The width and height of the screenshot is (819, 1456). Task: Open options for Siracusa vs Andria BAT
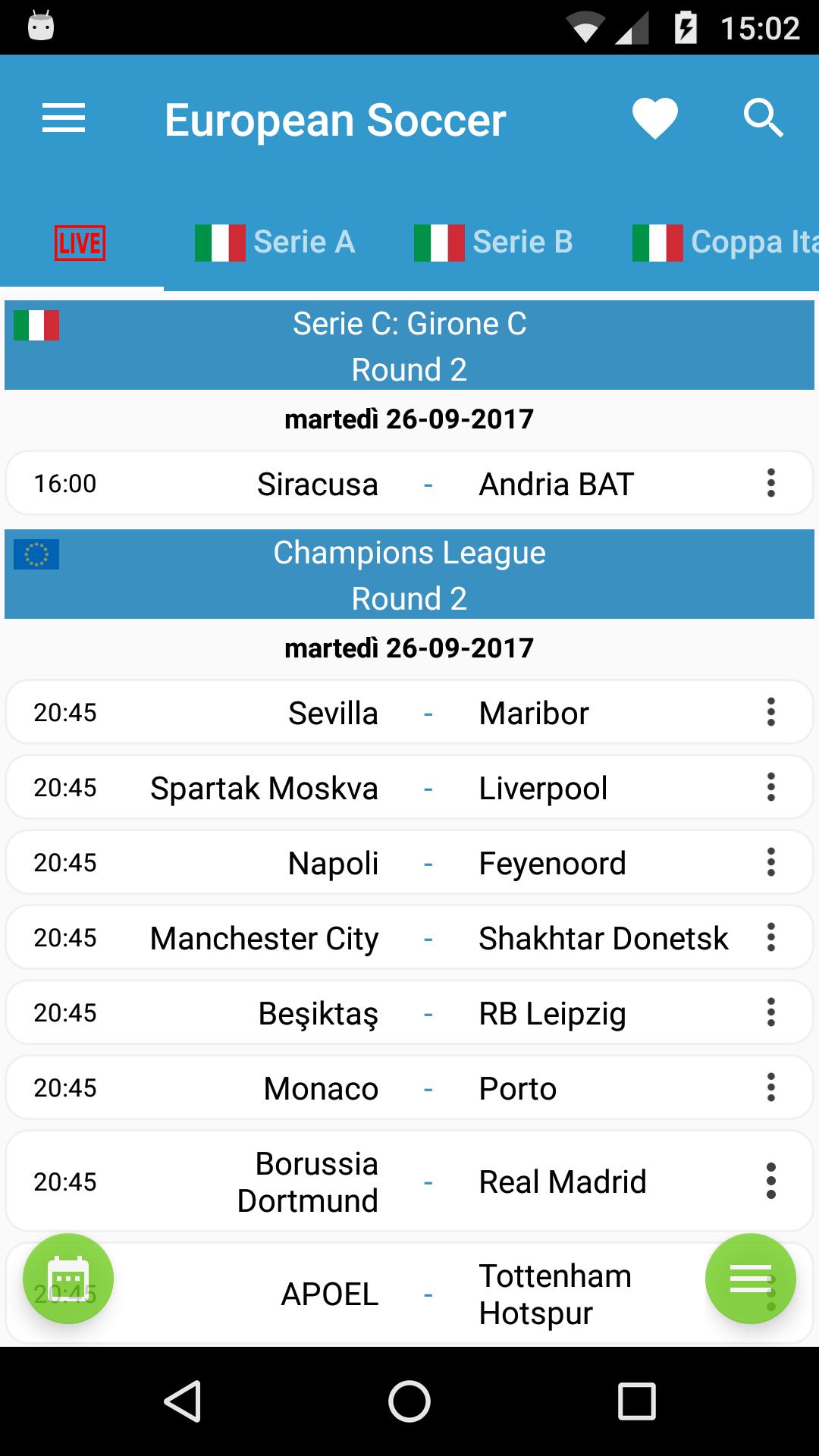point(770,483)
